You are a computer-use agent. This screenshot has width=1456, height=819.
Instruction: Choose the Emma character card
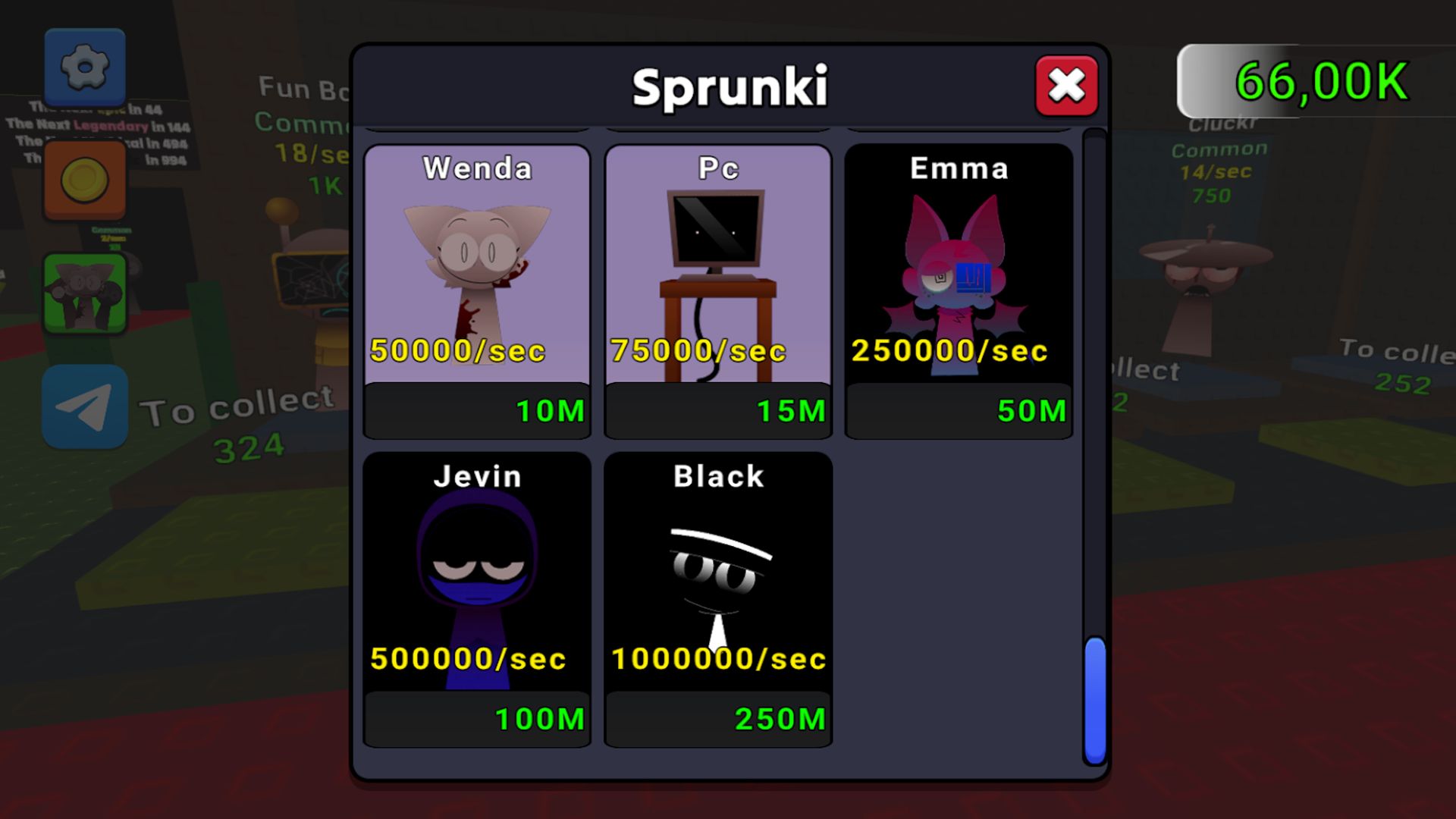[959, 265]
